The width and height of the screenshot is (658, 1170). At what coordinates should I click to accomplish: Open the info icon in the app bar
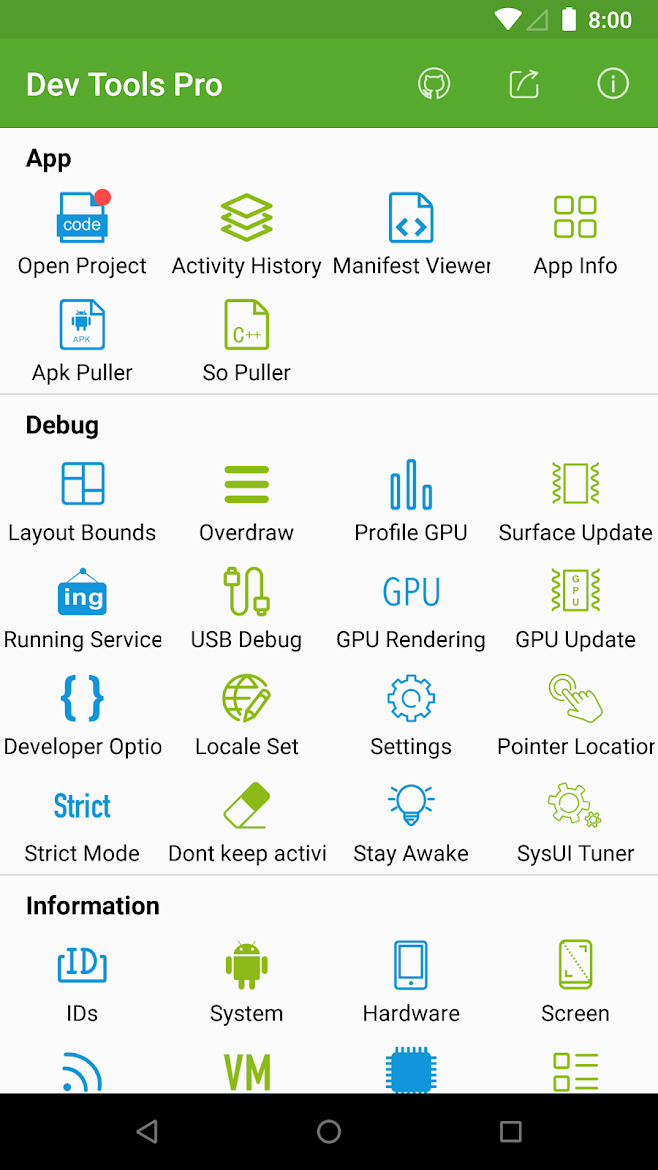tap(613, 84)
